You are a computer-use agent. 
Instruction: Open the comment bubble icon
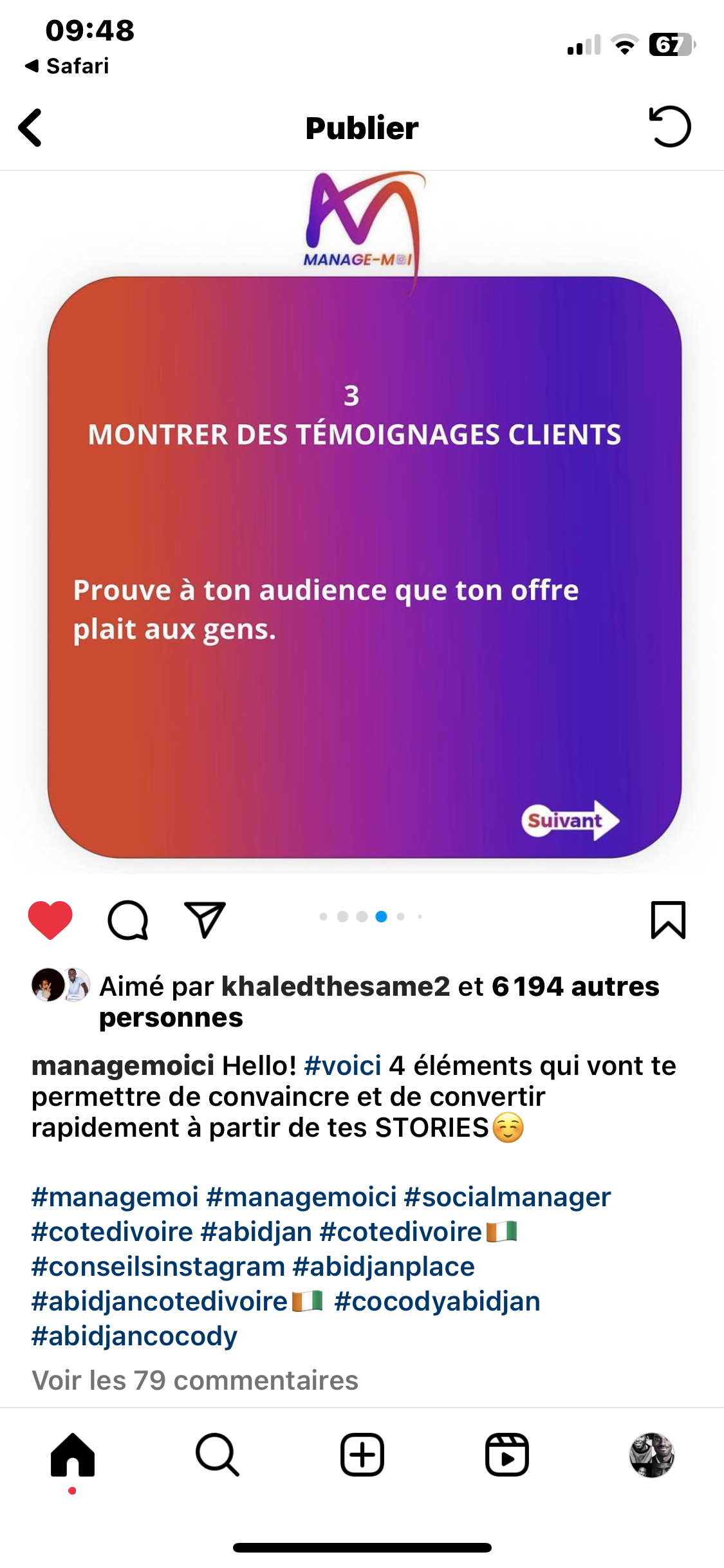[128, 919]
